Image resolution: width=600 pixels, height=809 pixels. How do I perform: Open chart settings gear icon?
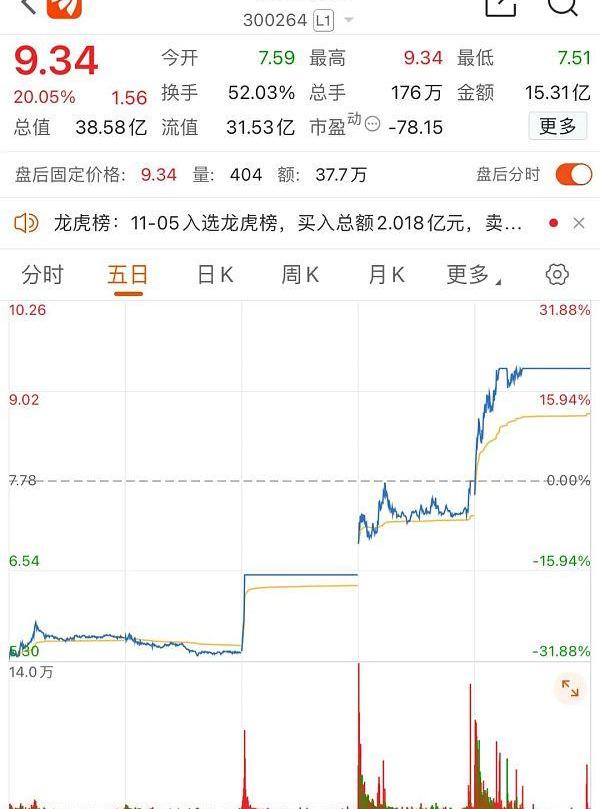click(x=557, y=275)
